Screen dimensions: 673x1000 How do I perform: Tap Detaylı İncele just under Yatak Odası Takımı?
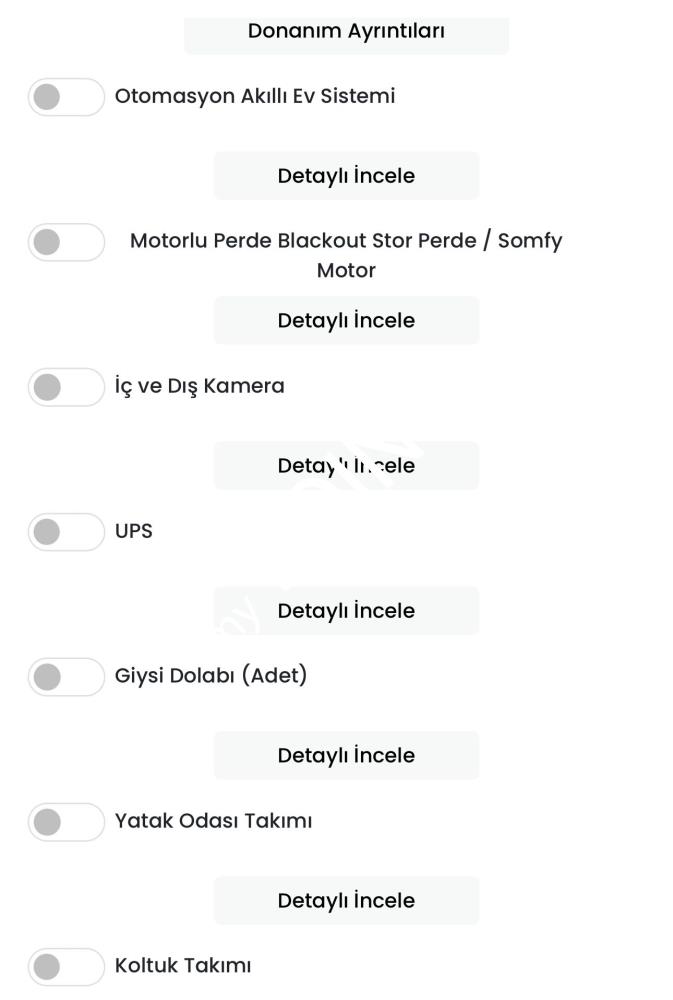346,901
